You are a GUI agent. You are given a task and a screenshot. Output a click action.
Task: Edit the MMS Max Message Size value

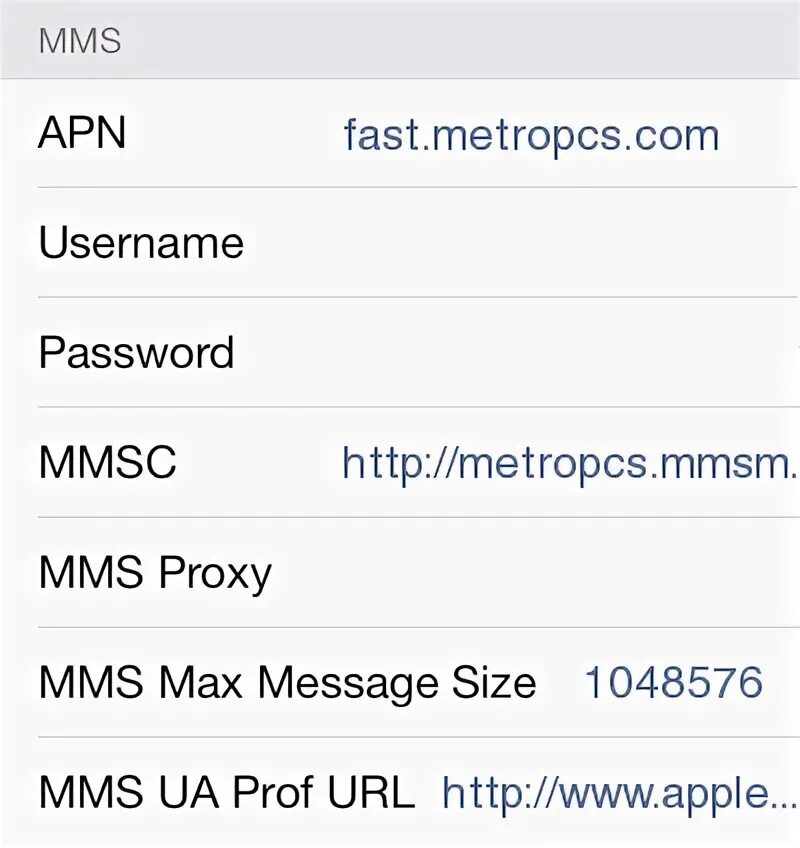[x=673, y=683]
